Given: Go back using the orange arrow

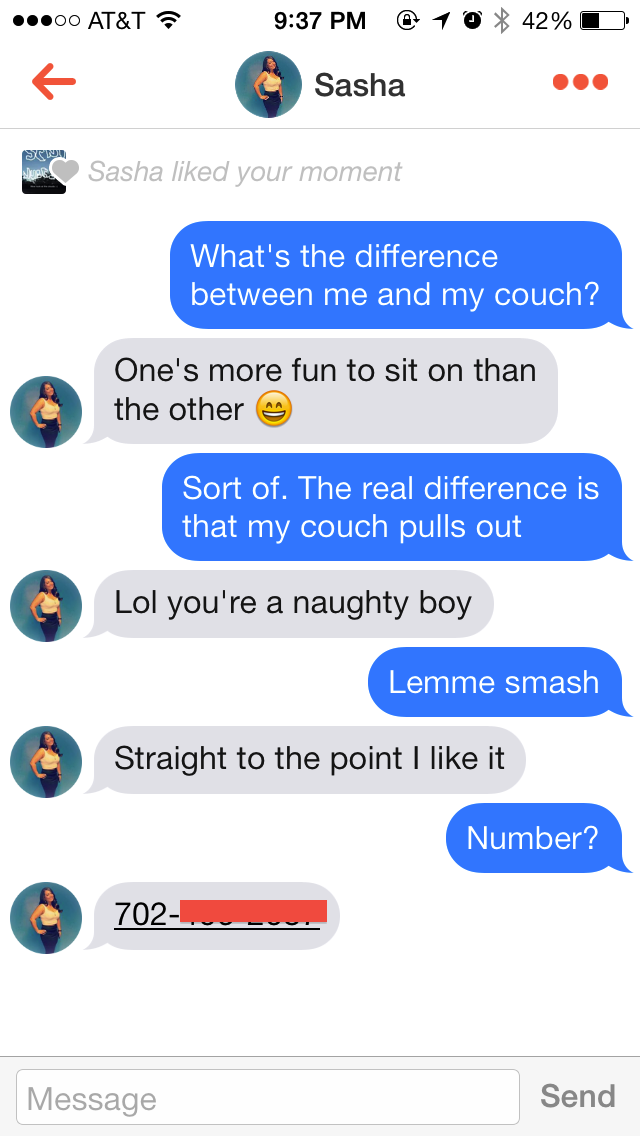Looking at the screenshot, I should click(x=54, y=82).
